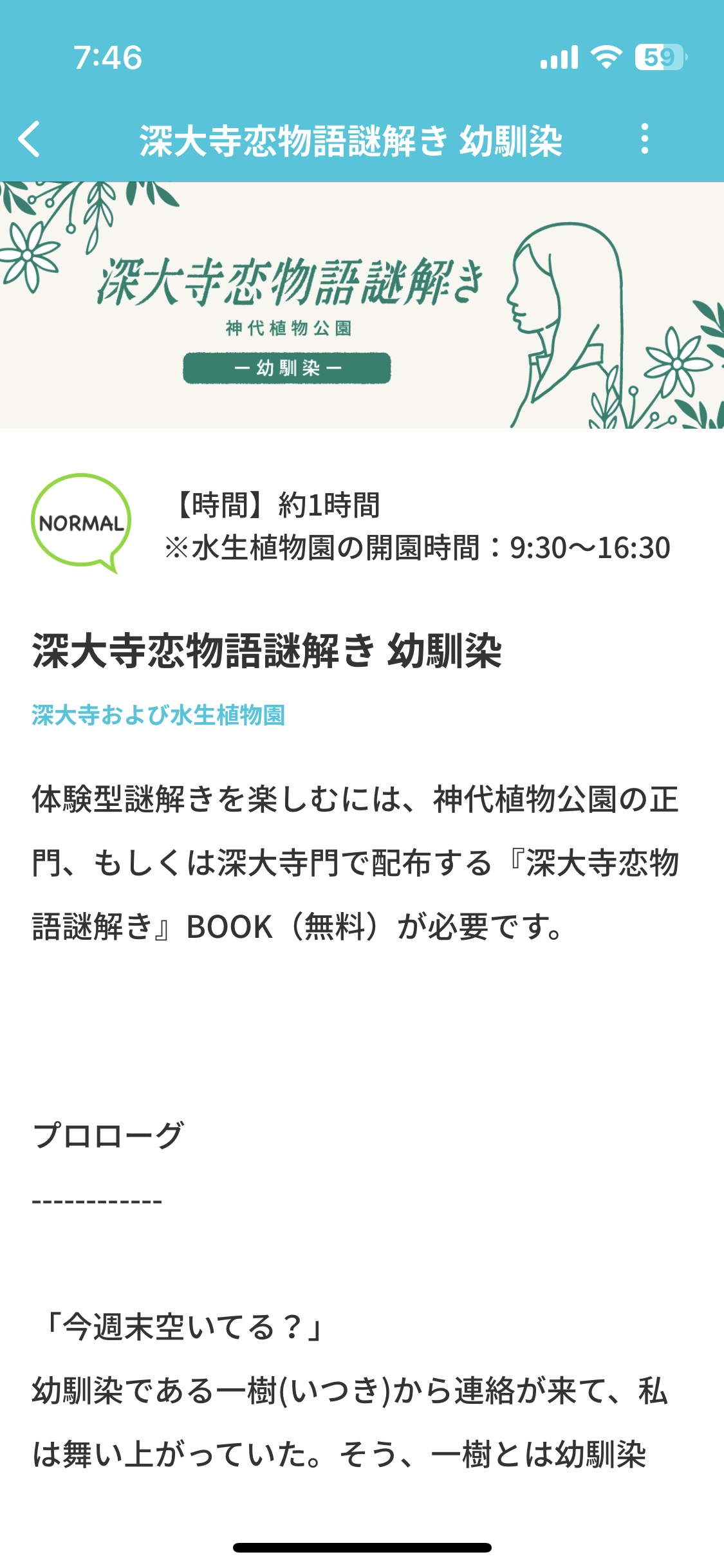724x1568 pixels.
Task: Go back using the header arrow
Action: [30, 139]
